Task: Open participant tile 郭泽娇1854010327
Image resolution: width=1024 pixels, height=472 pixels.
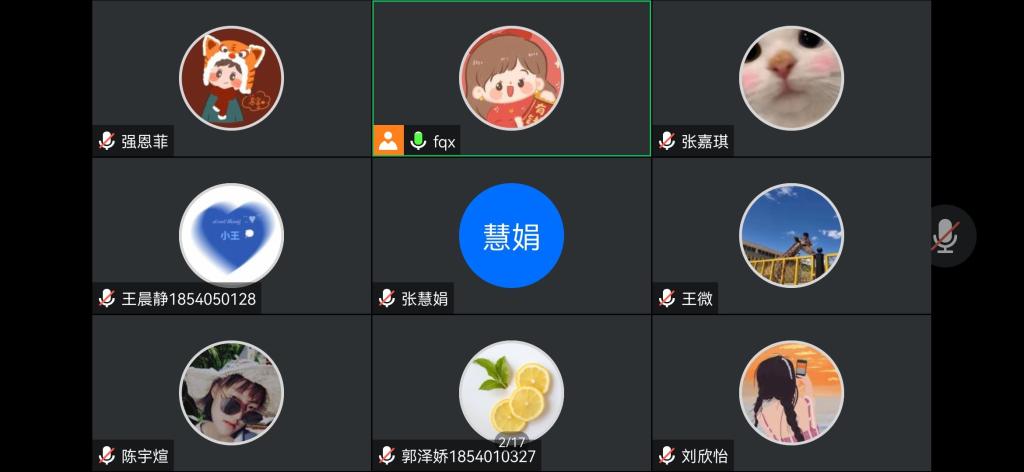Action: pyautogui.click(x=511, y=393)
